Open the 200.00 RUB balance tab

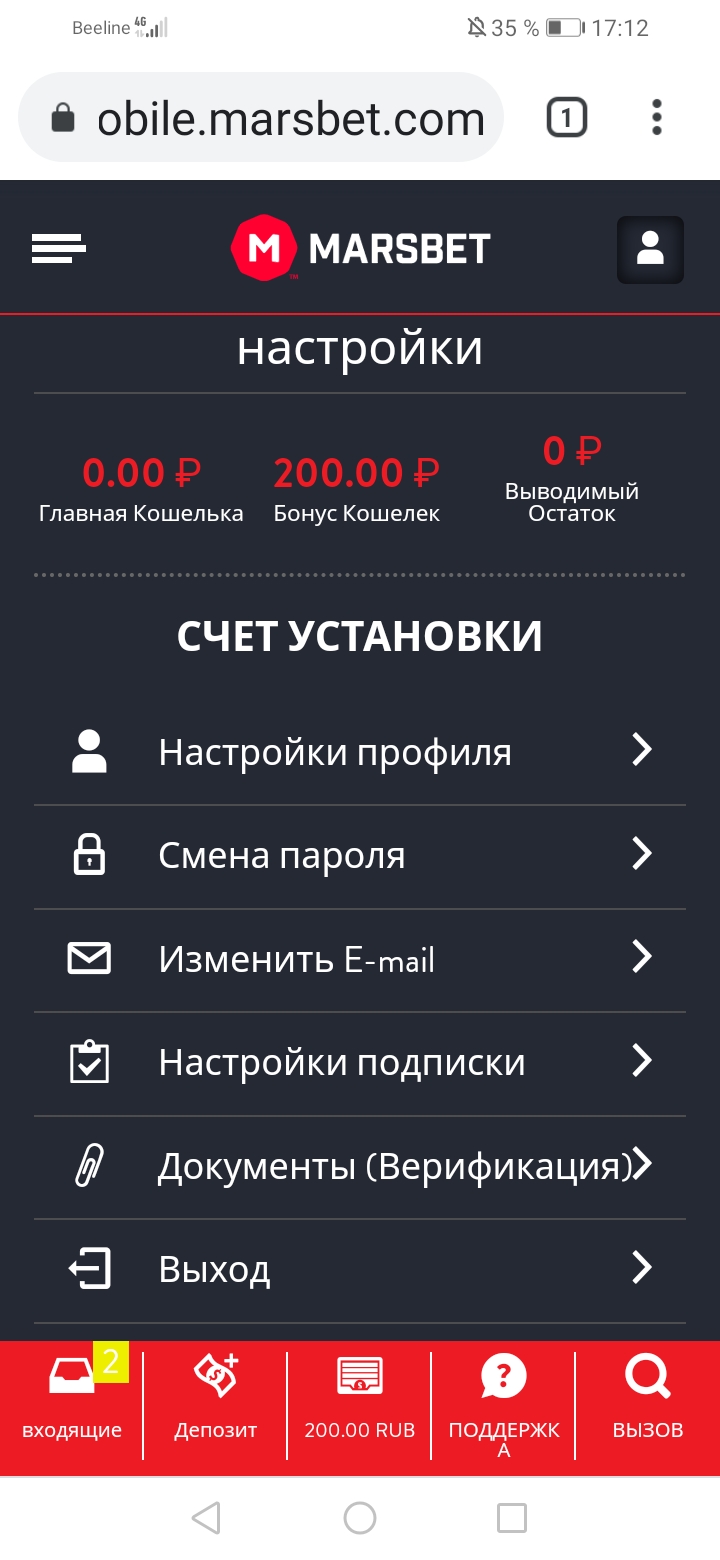tap(359, 1406)
